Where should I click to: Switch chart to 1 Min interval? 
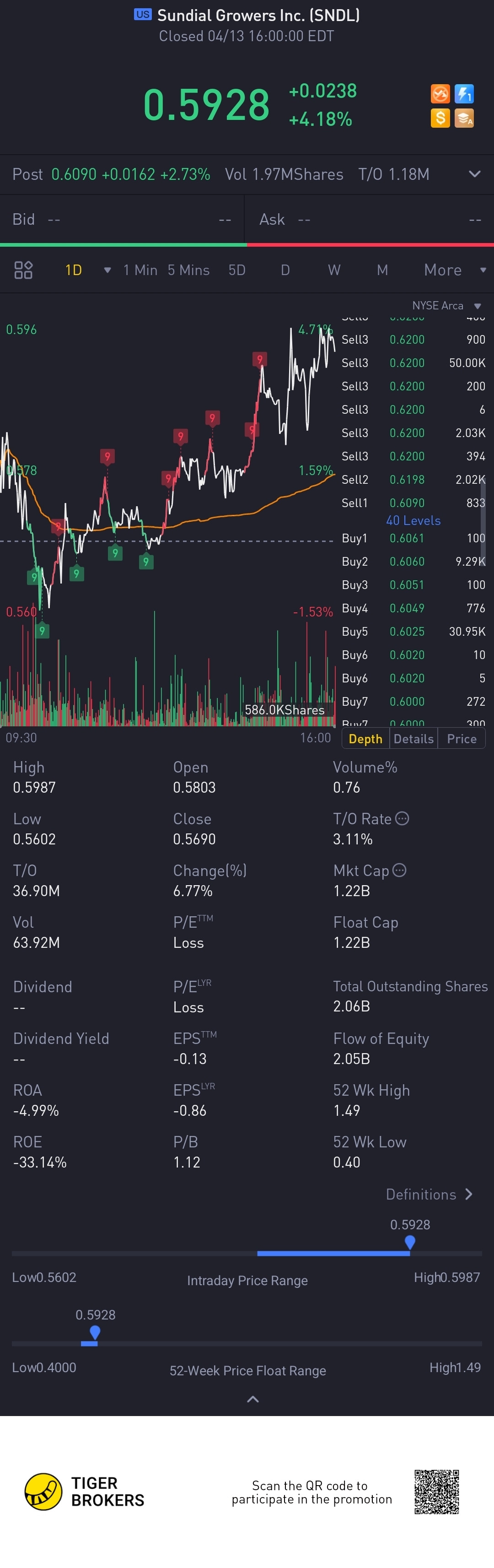pyautogui.click(x=140, y=270)
